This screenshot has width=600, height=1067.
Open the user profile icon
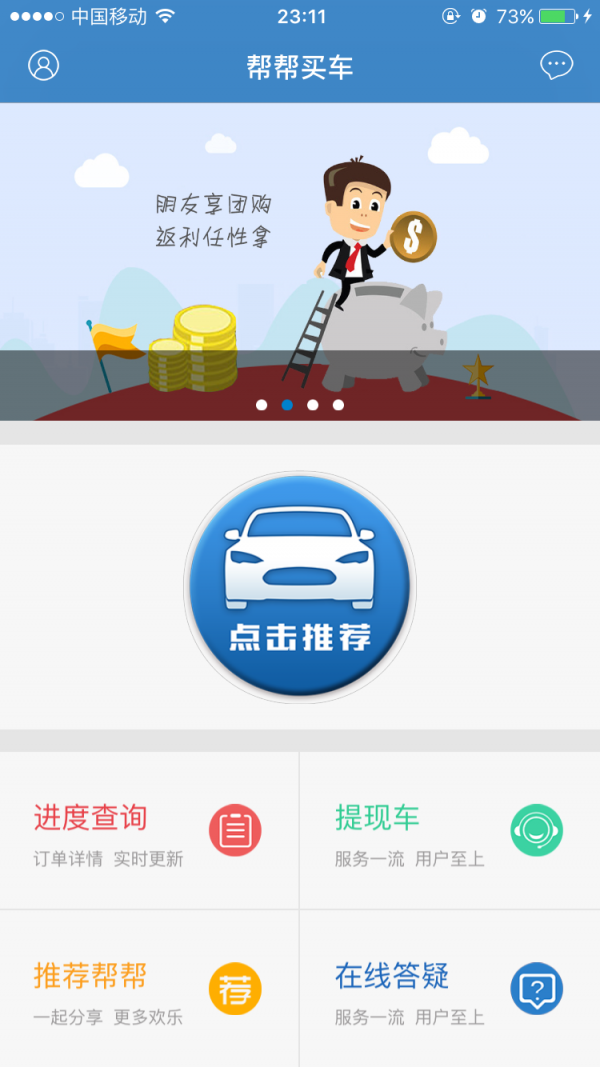pos(44,66)
